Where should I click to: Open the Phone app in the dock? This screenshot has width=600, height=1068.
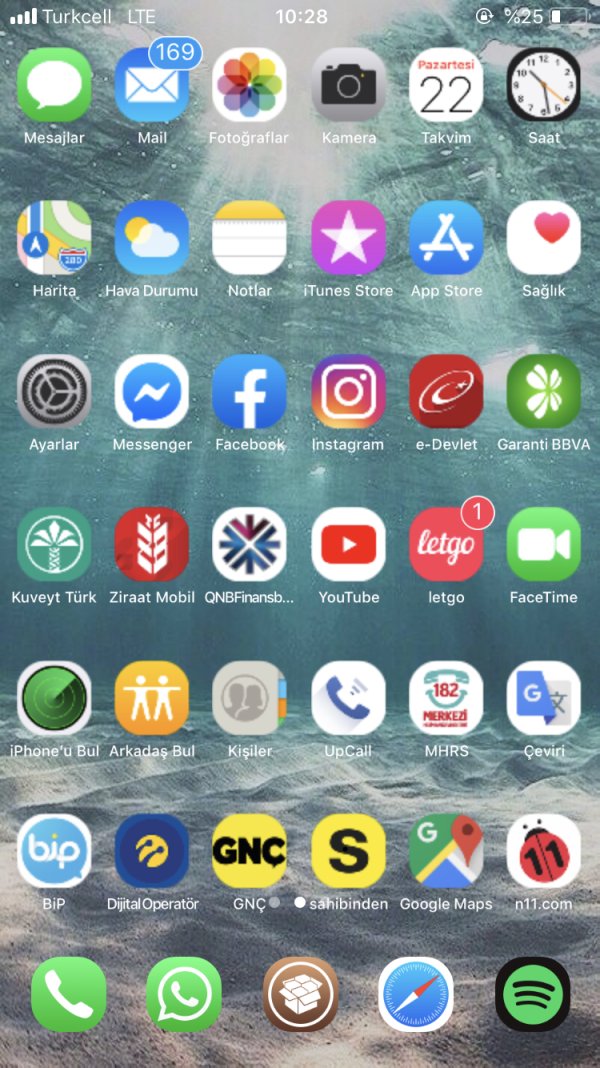(68, 994)
